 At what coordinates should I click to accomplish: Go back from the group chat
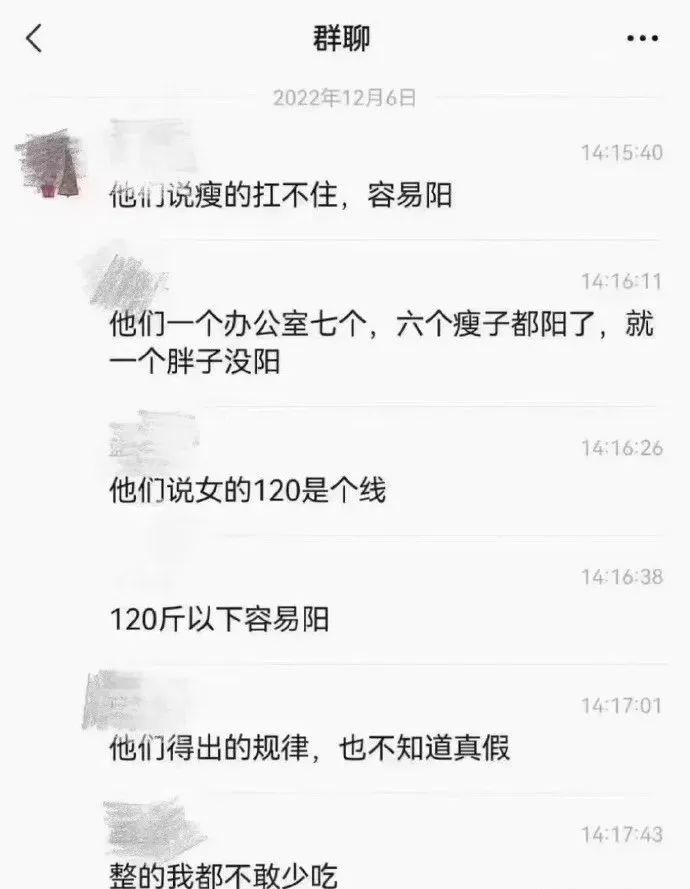35,39
